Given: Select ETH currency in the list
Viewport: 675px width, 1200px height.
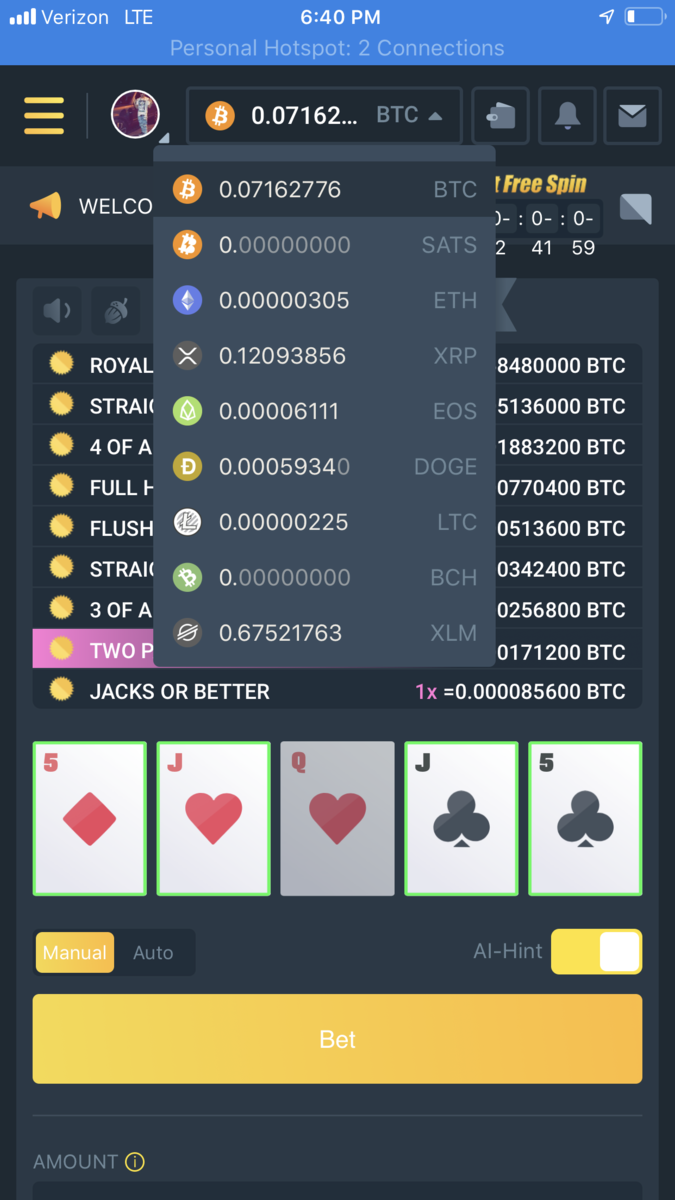Looking at the screenshot, I should (x=324, y=300).
